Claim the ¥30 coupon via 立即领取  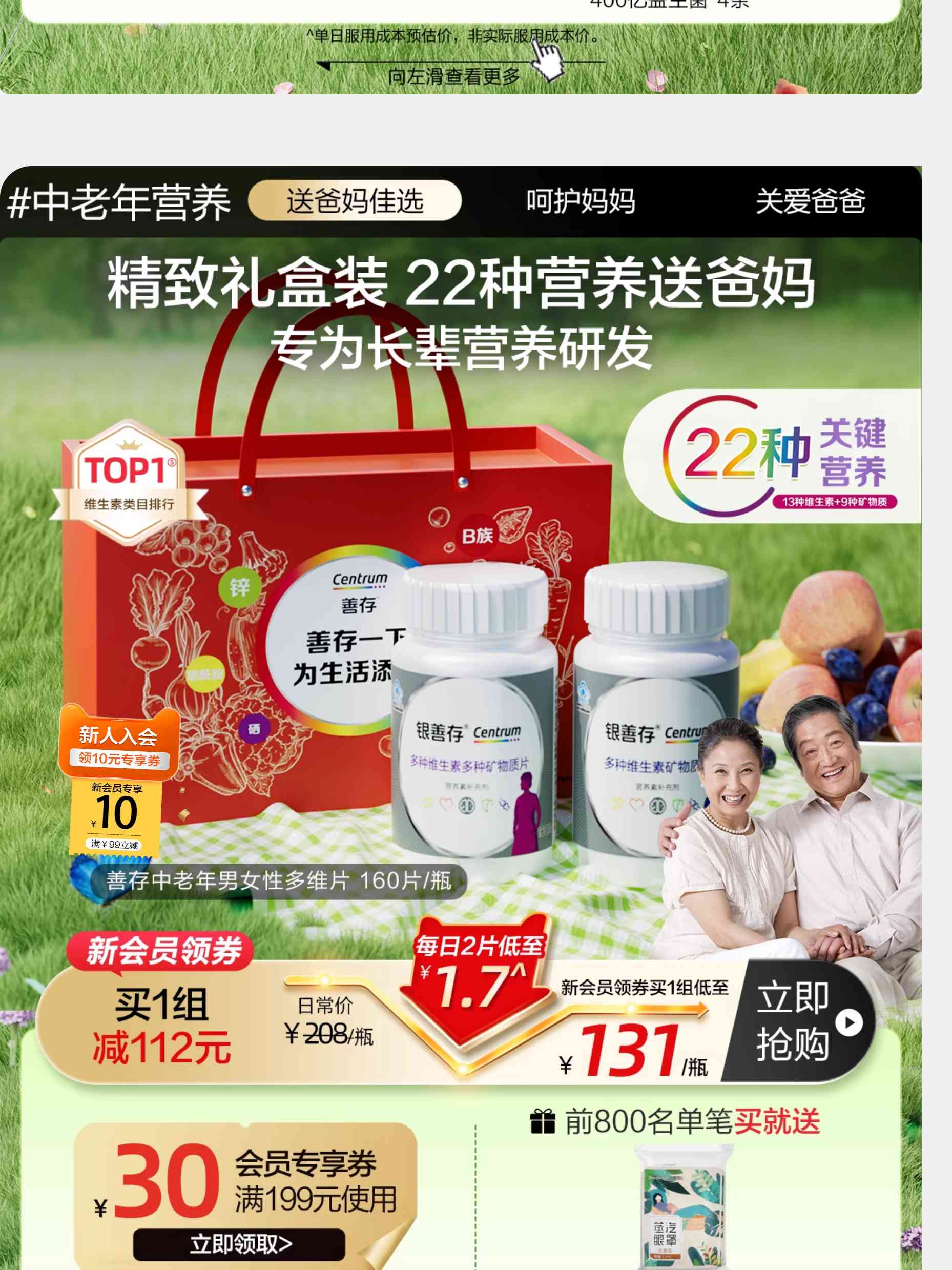point(240,1244)
